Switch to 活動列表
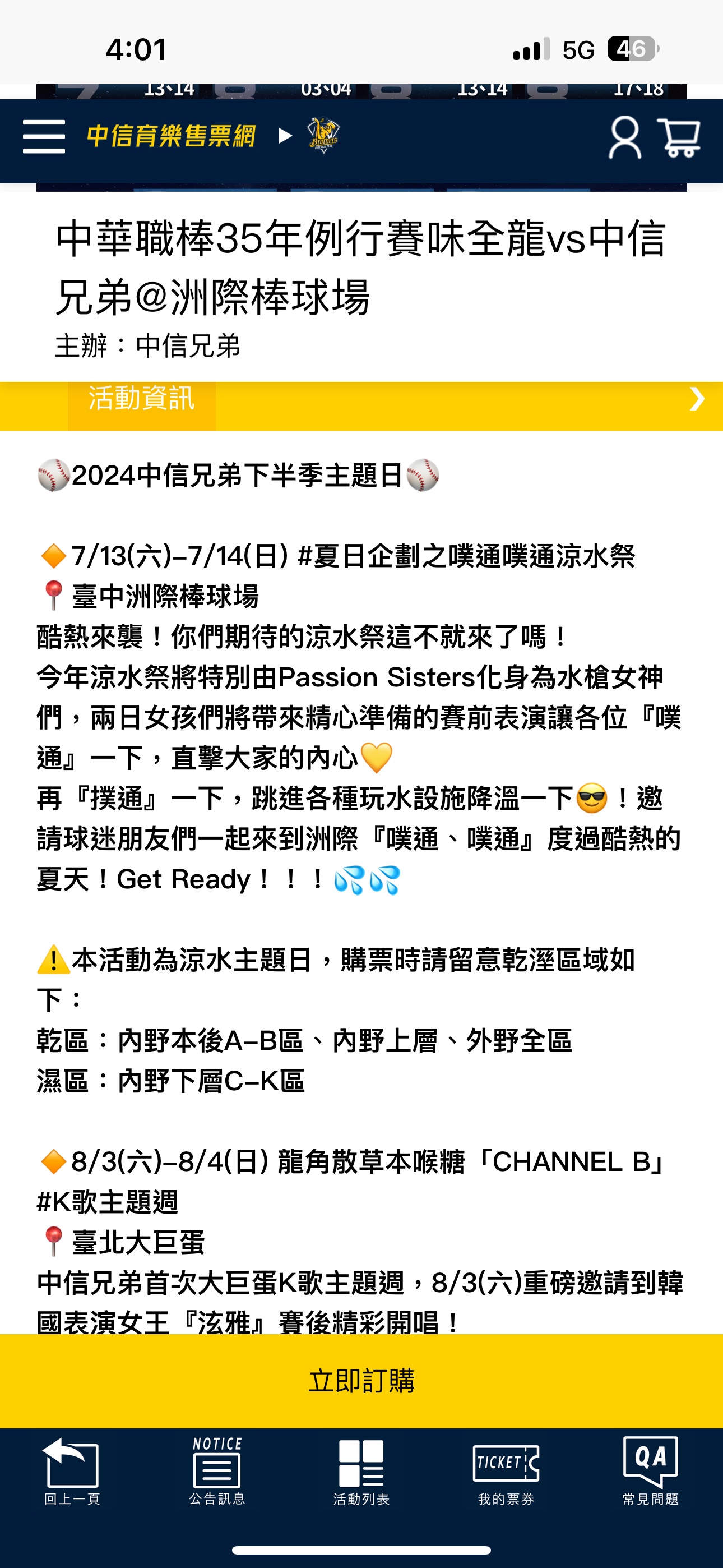The height and width of the screenshot is (1568, 723). coord(361,1471)
